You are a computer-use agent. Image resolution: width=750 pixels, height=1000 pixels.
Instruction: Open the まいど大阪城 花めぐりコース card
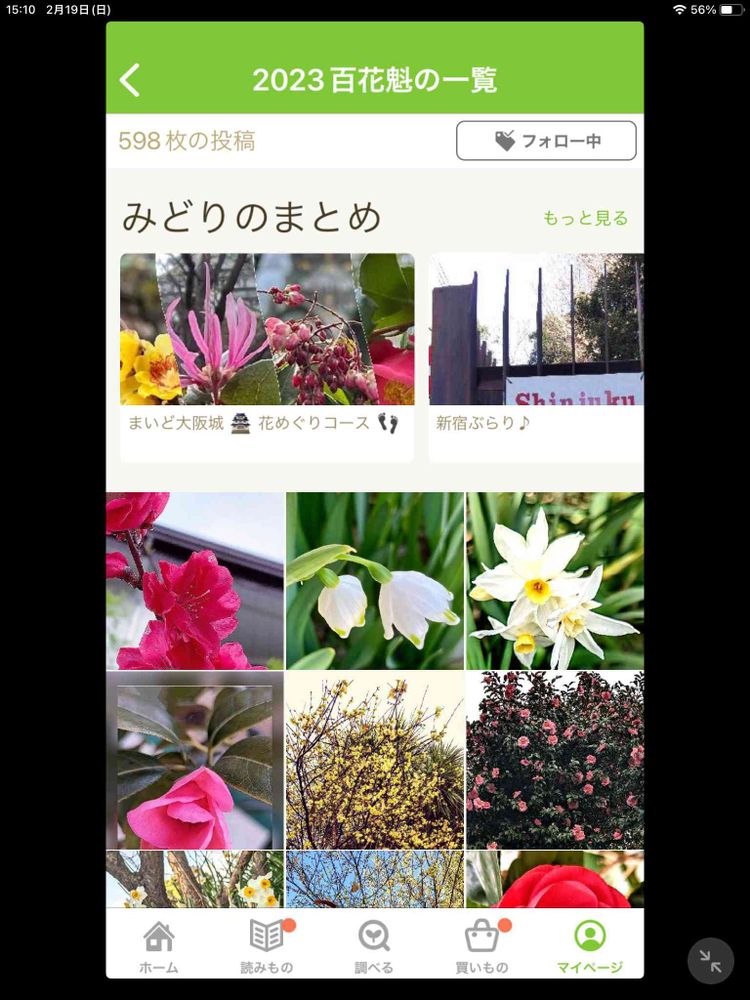267,358
